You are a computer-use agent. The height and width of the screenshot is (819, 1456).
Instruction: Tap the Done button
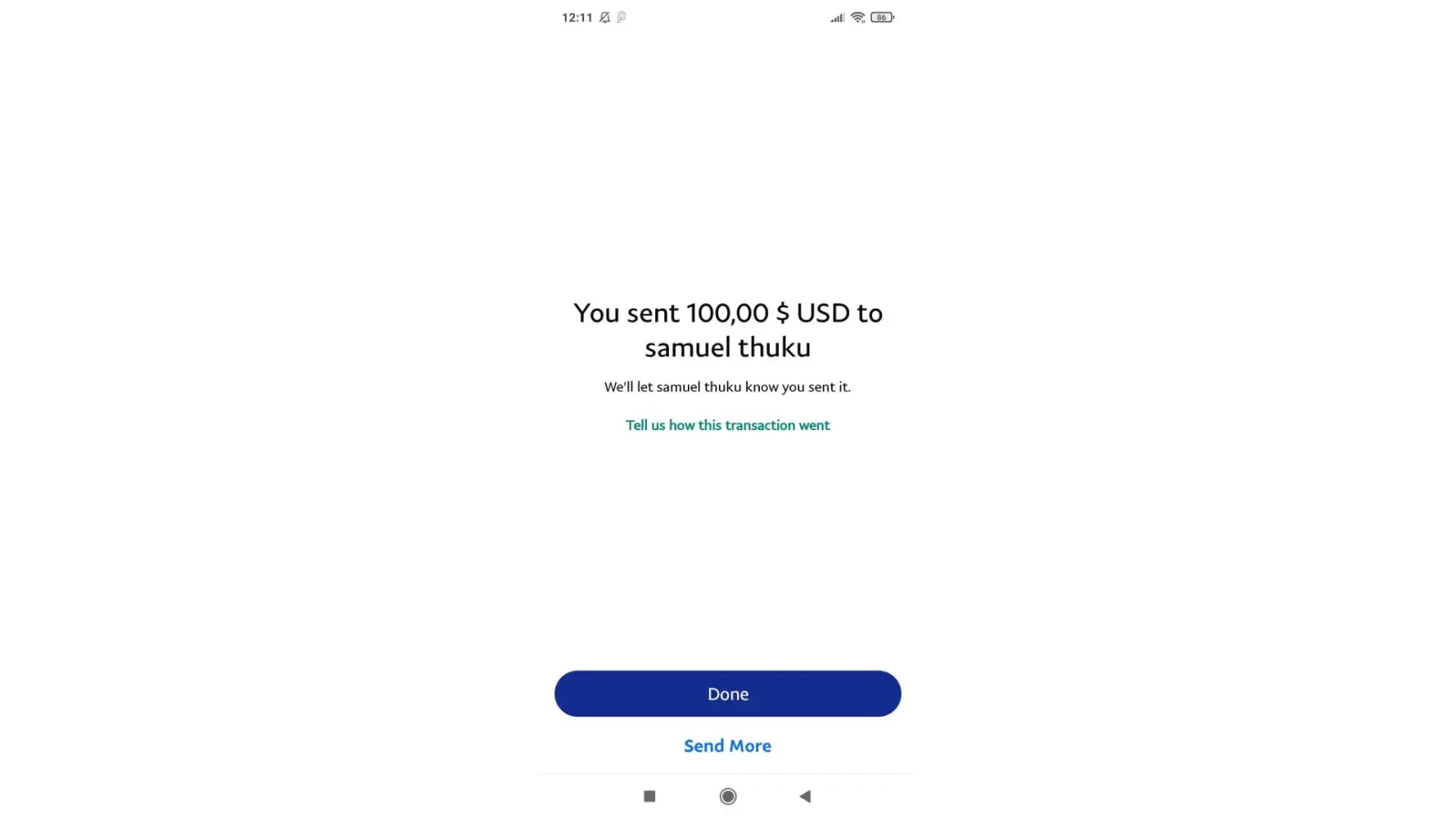click(727, 694)
